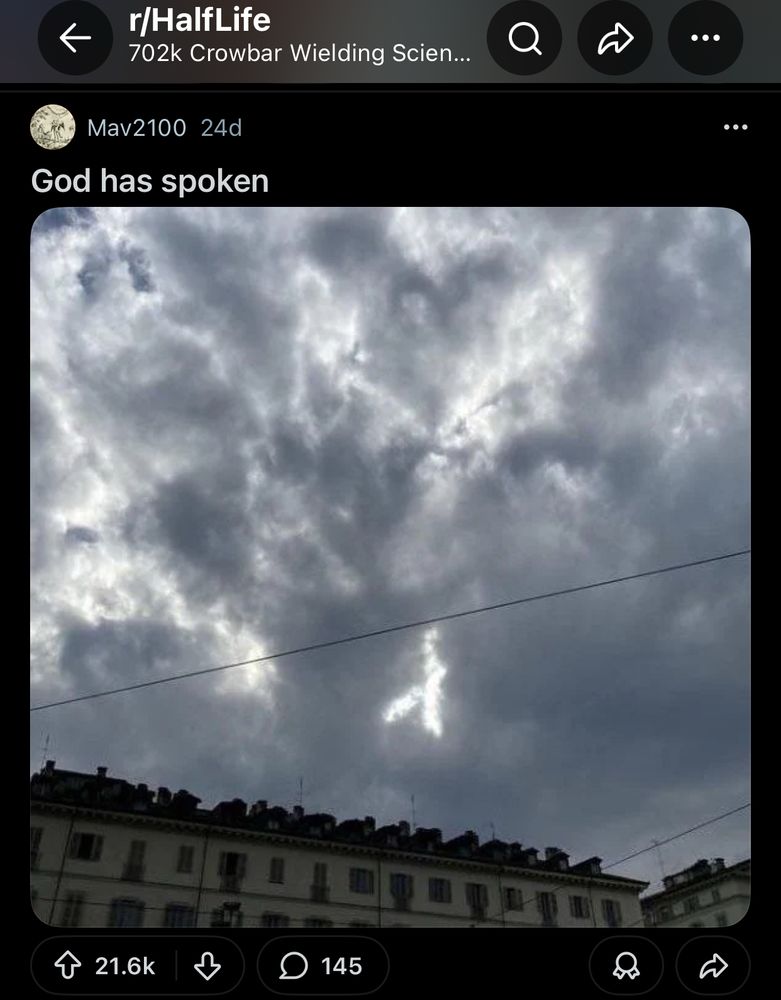
Task: Give an award to this post
Action: click(626, 966)
